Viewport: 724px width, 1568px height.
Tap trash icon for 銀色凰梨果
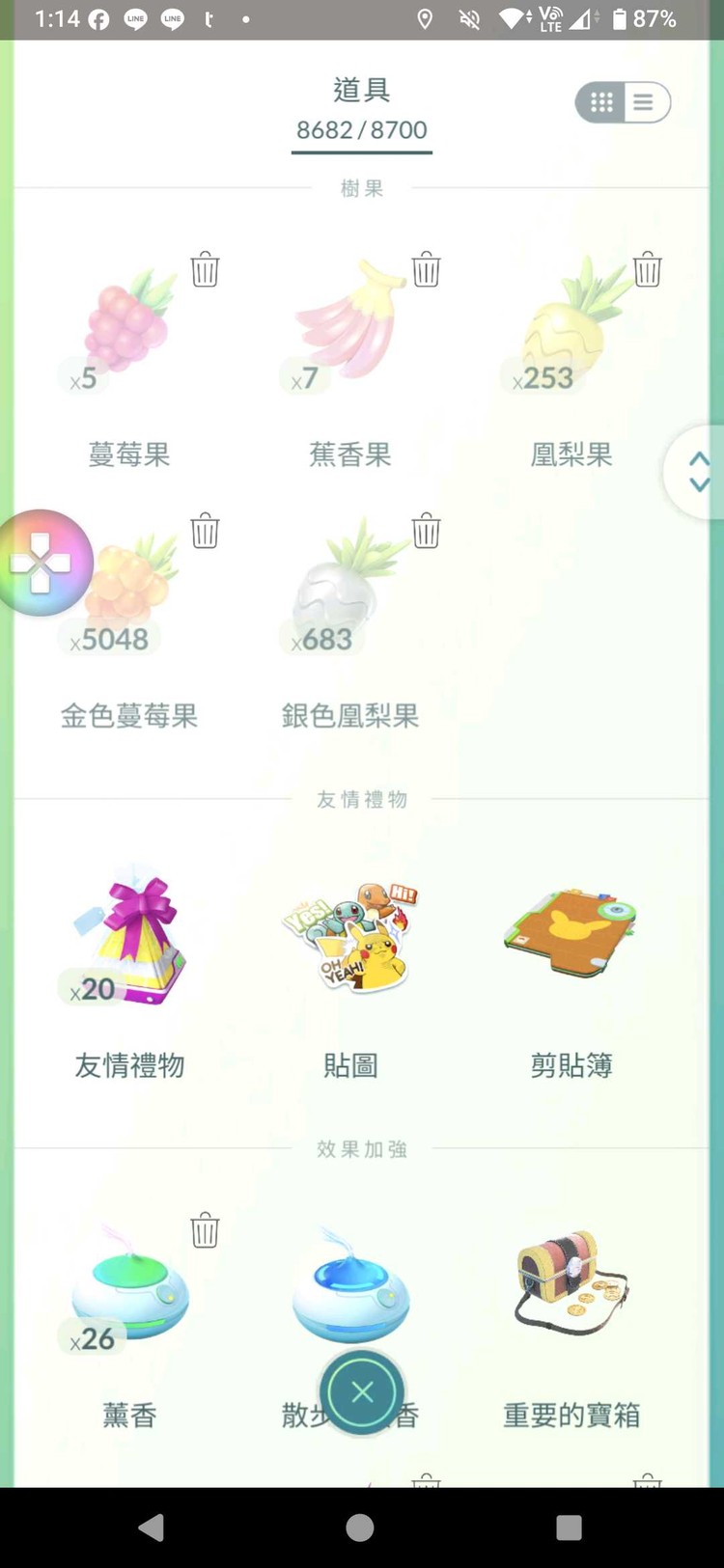[x=426, y=531]
